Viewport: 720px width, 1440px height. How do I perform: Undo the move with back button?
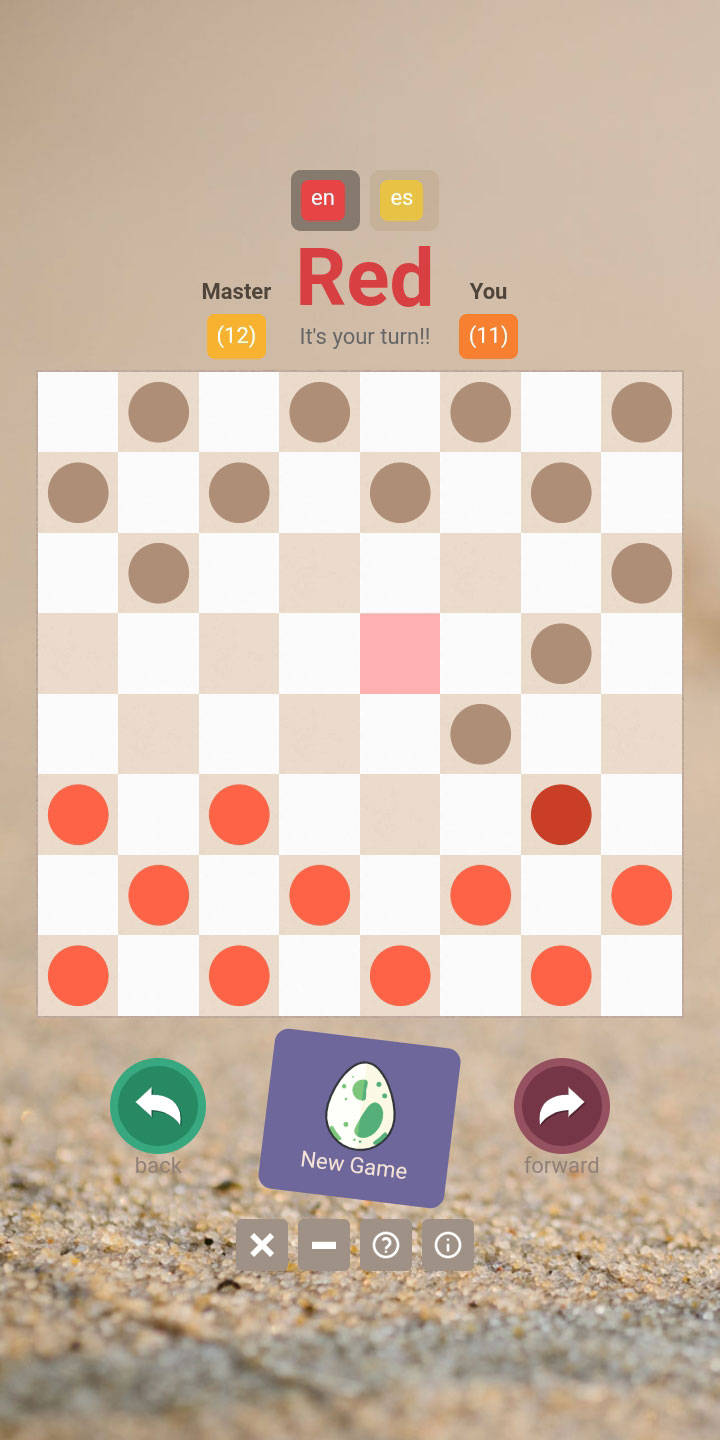click(x=158, y=1106)
